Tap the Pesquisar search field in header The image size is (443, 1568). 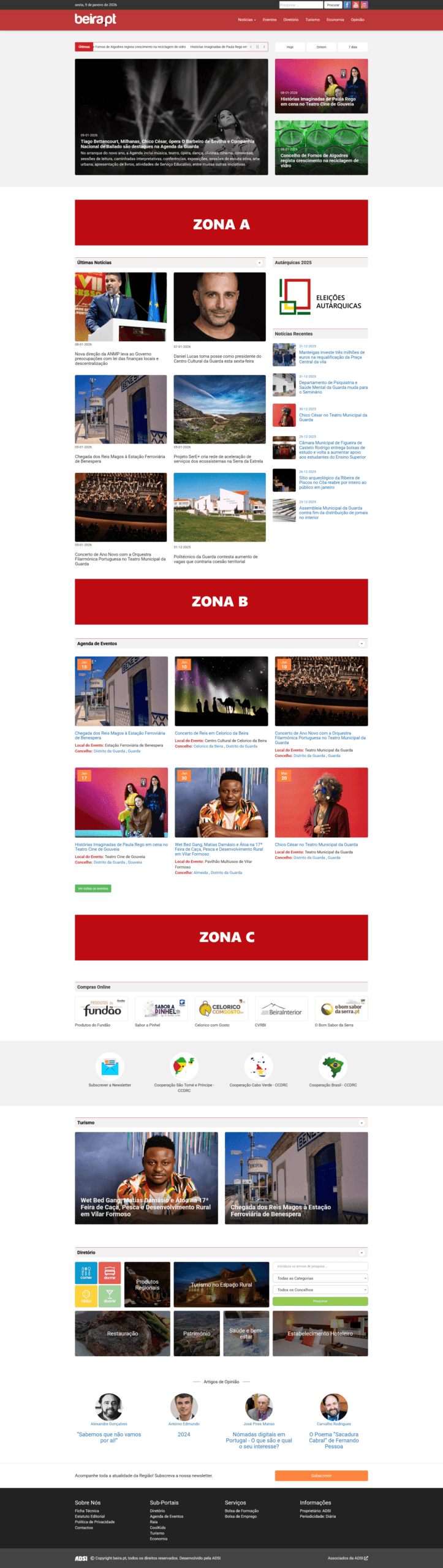click(x=300, y=5)
